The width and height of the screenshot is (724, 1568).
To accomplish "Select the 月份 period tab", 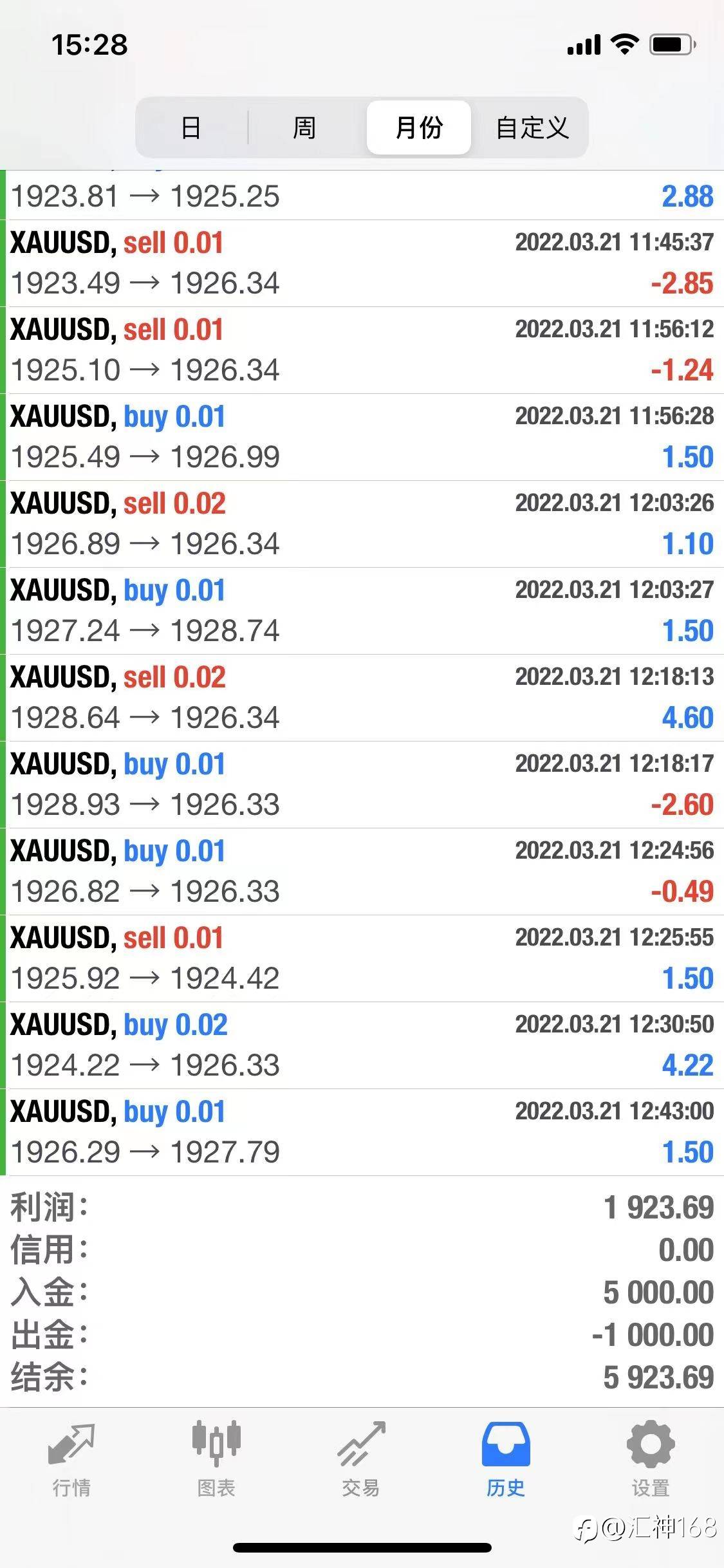I will pos(419,127).
